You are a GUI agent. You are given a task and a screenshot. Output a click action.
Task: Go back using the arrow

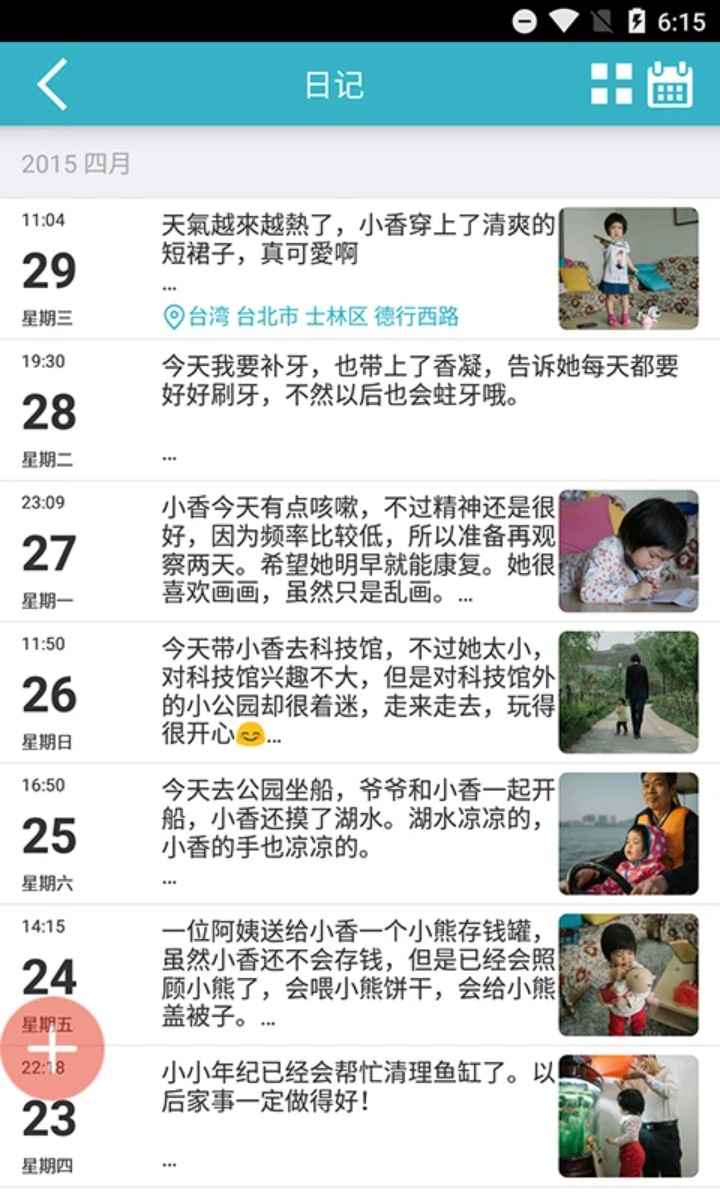pos(52,84)
